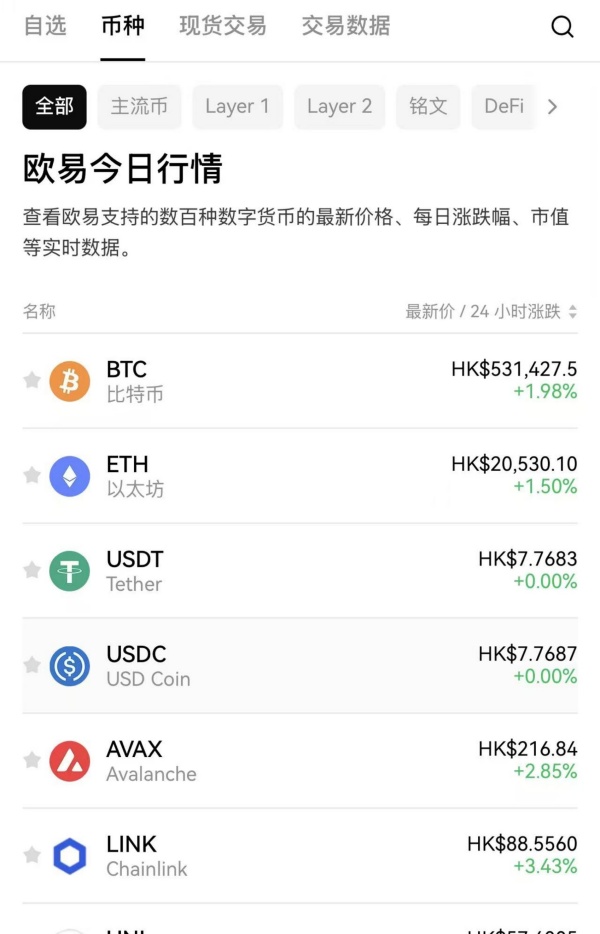Switch to the 现货交易 tab
This screenshot has width=600, height=934.
pos(222,26)
